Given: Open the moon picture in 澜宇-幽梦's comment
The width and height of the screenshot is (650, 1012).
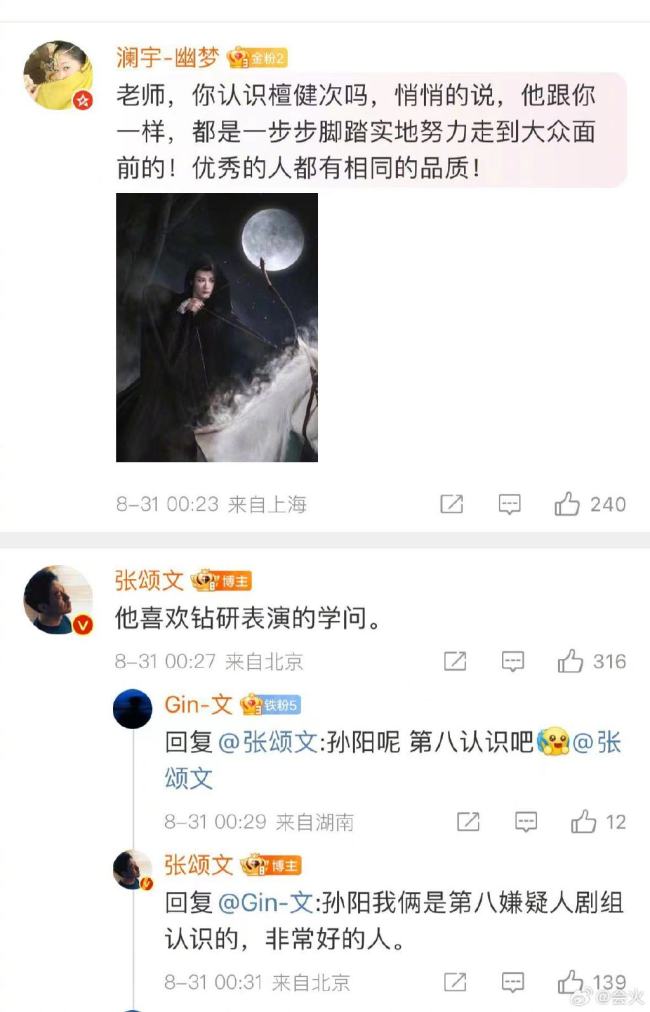Looking at the screenshot, I should [x=217, y=327].
